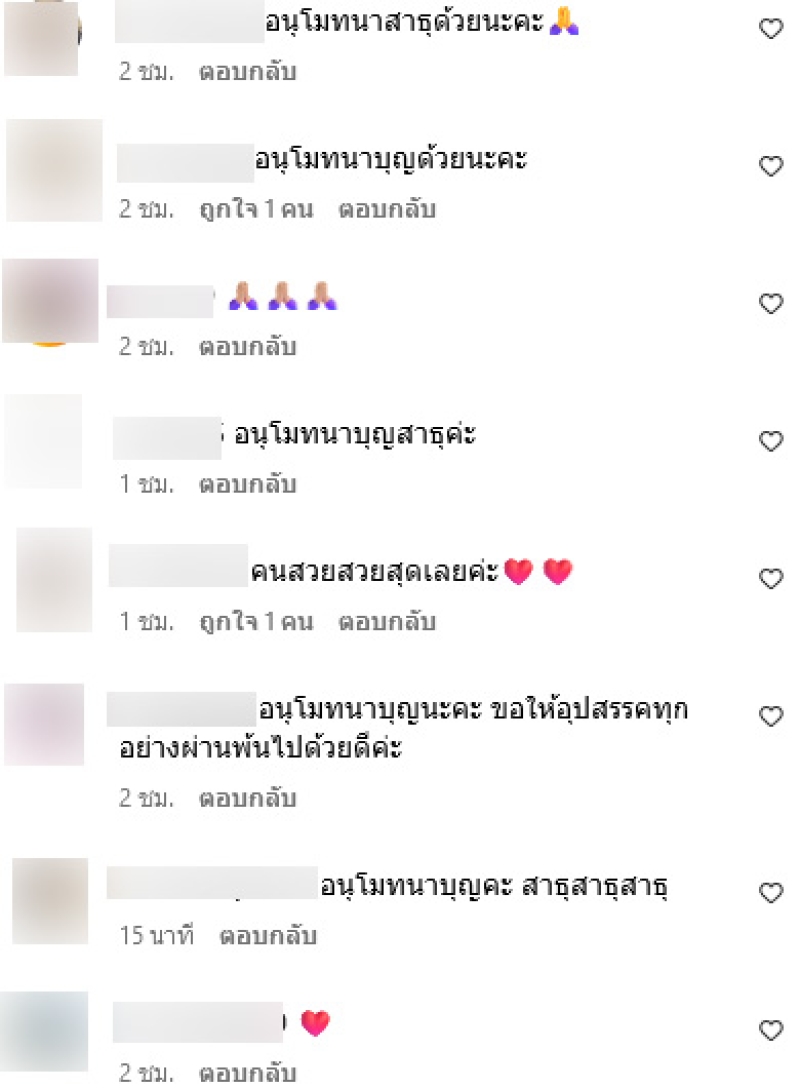Reply to the single red heart comment

click(247, 1073)
